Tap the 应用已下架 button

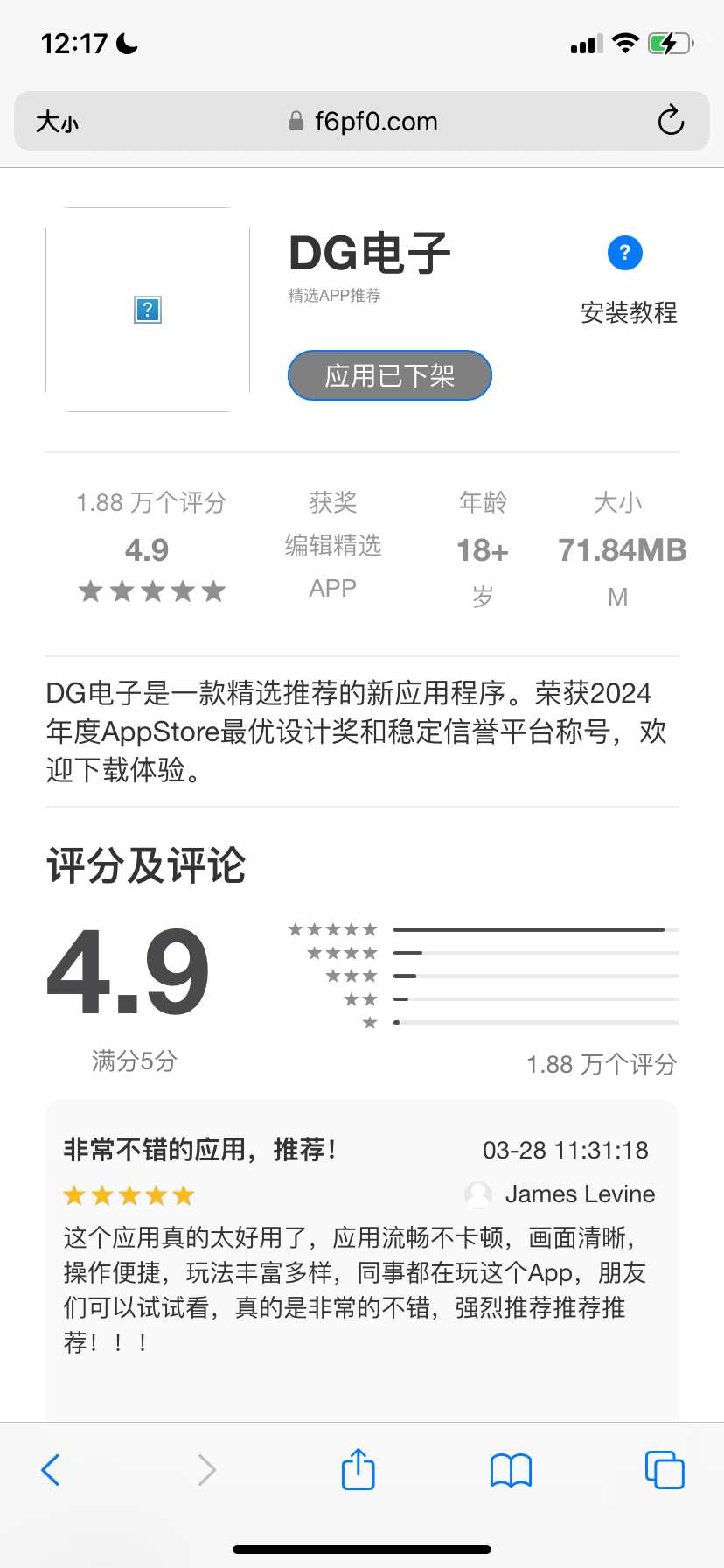coord(390,375)
